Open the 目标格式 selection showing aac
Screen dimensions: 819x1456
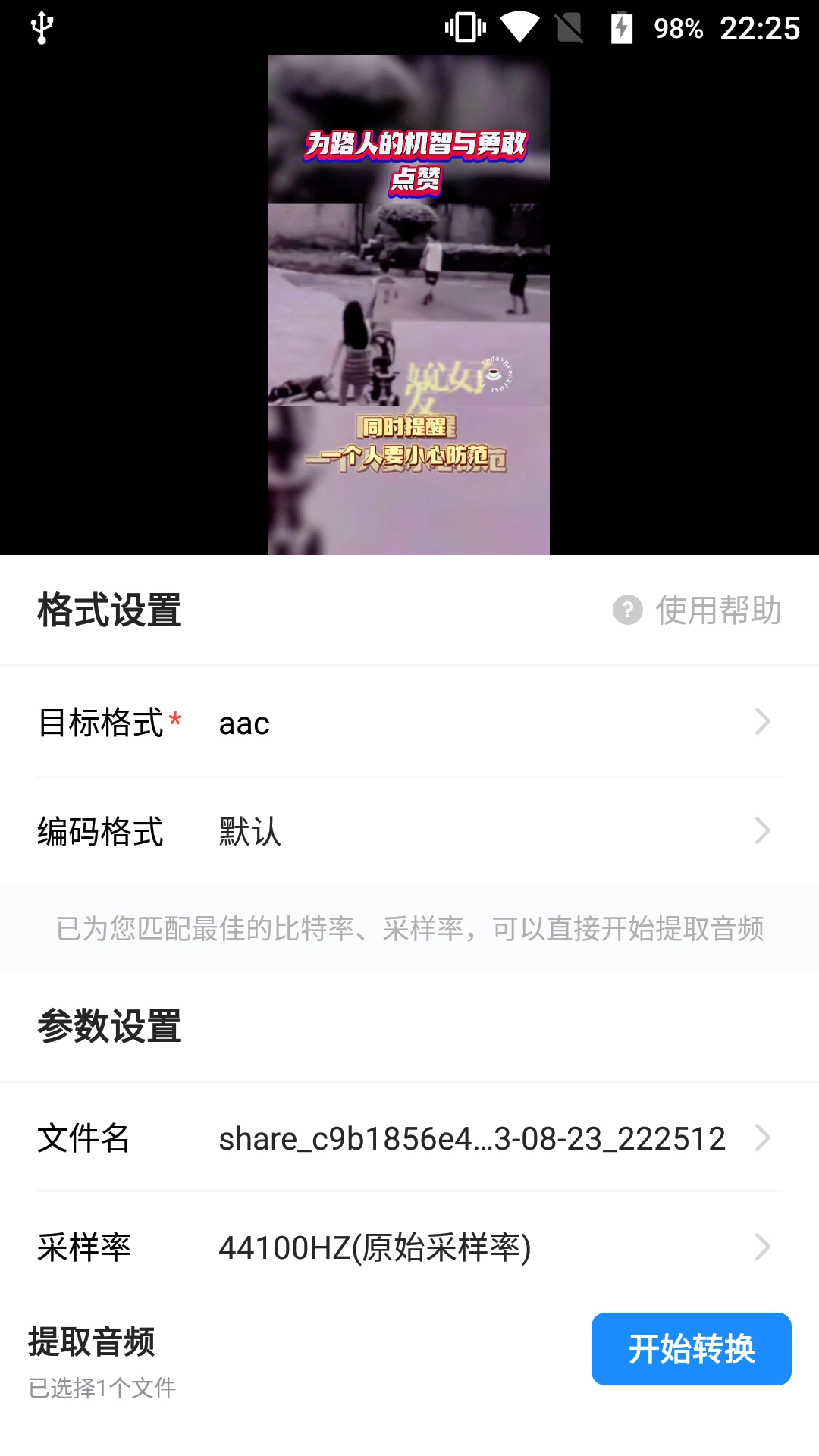click(409, 723)
